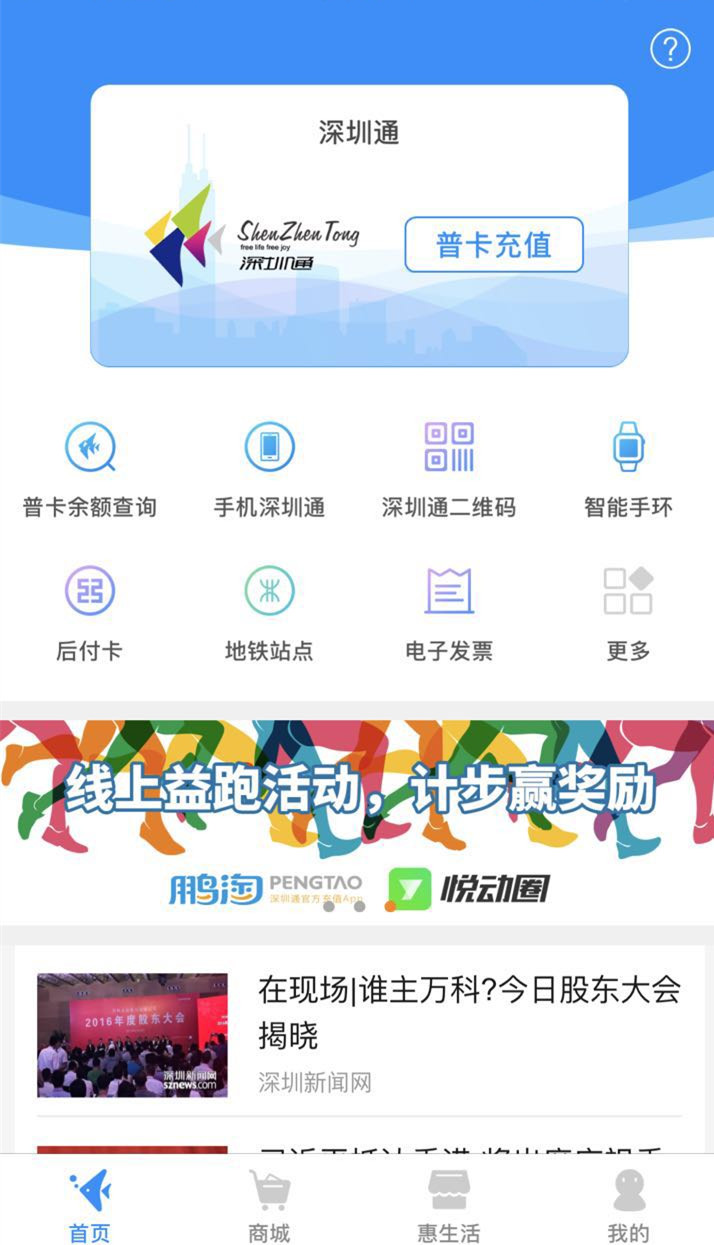
Task: Open the help question mark icon
Action: click(x=670, y=49)
